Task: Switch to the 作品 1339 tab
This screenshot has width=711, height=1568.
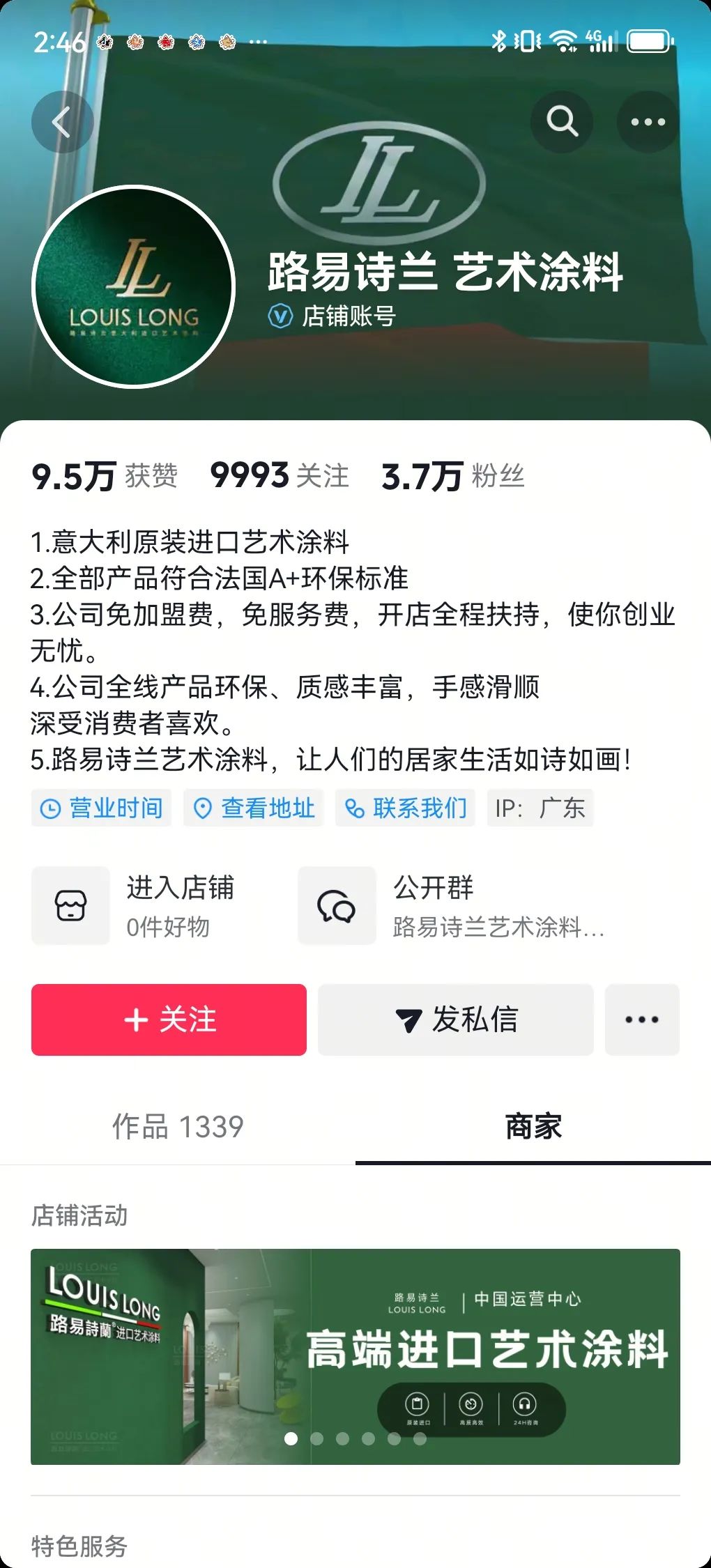Action: coord(178,1127)
